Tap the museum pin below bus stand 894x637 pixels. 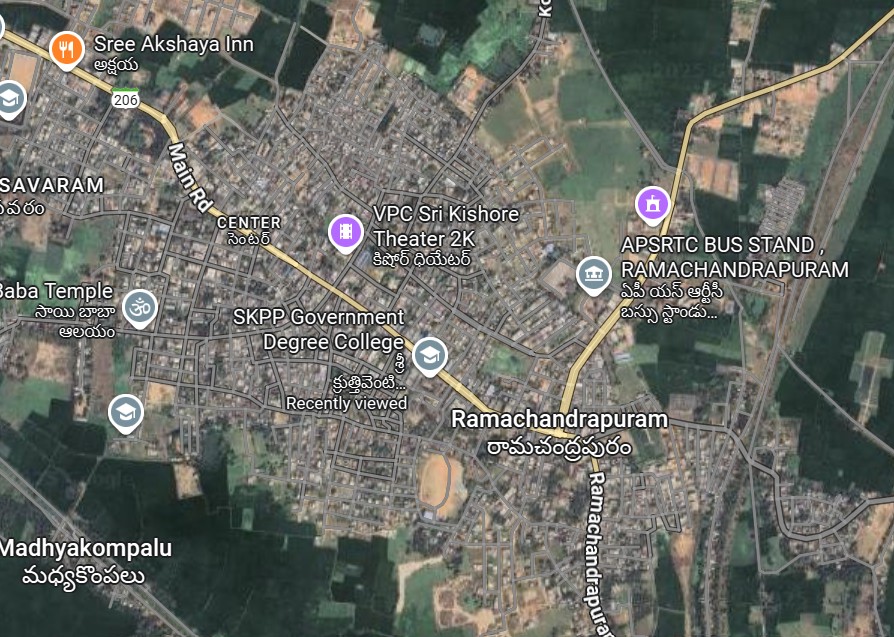pos(594,273)
